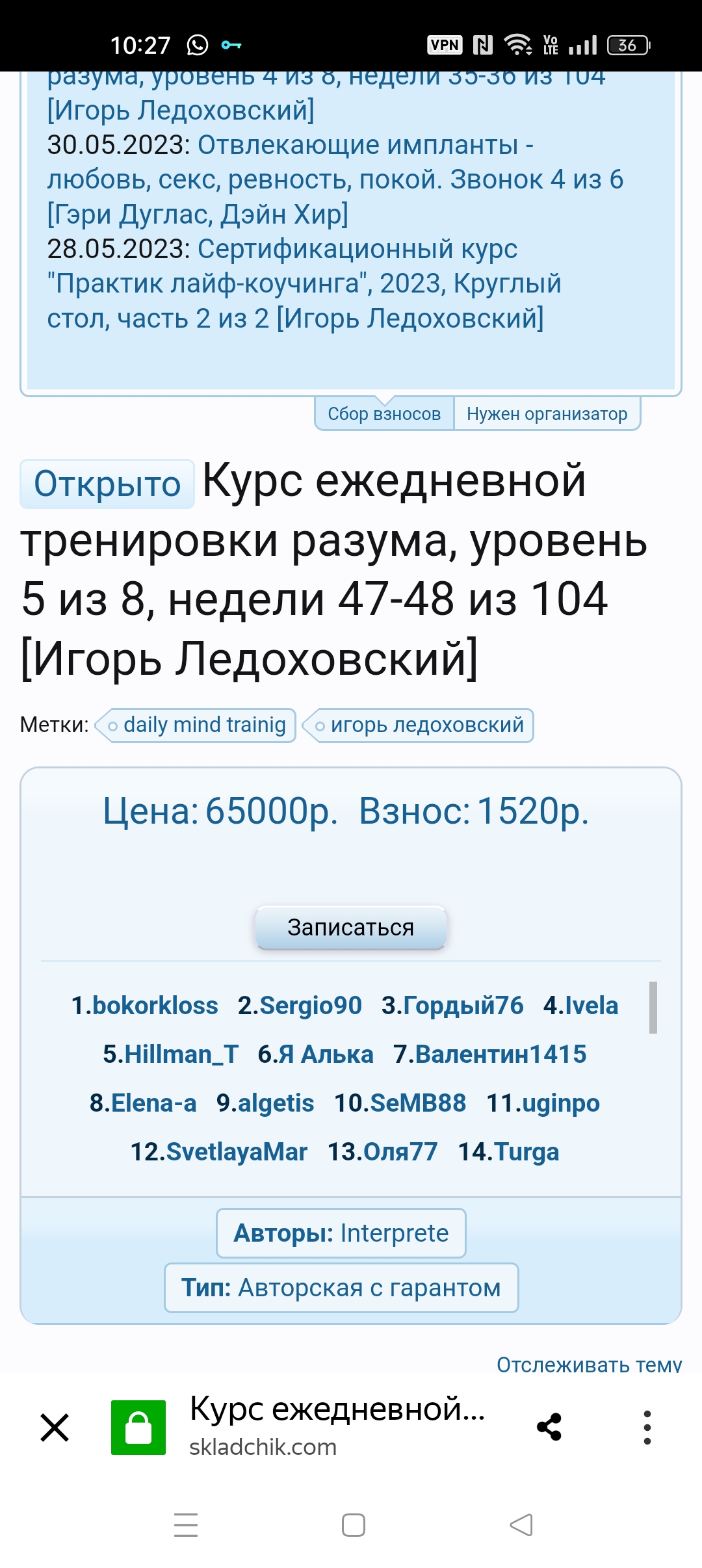The image size is (702, 1568).
Task: Close the in-app browser with X
Action: pyautogui.click(x=55, y=1428)
